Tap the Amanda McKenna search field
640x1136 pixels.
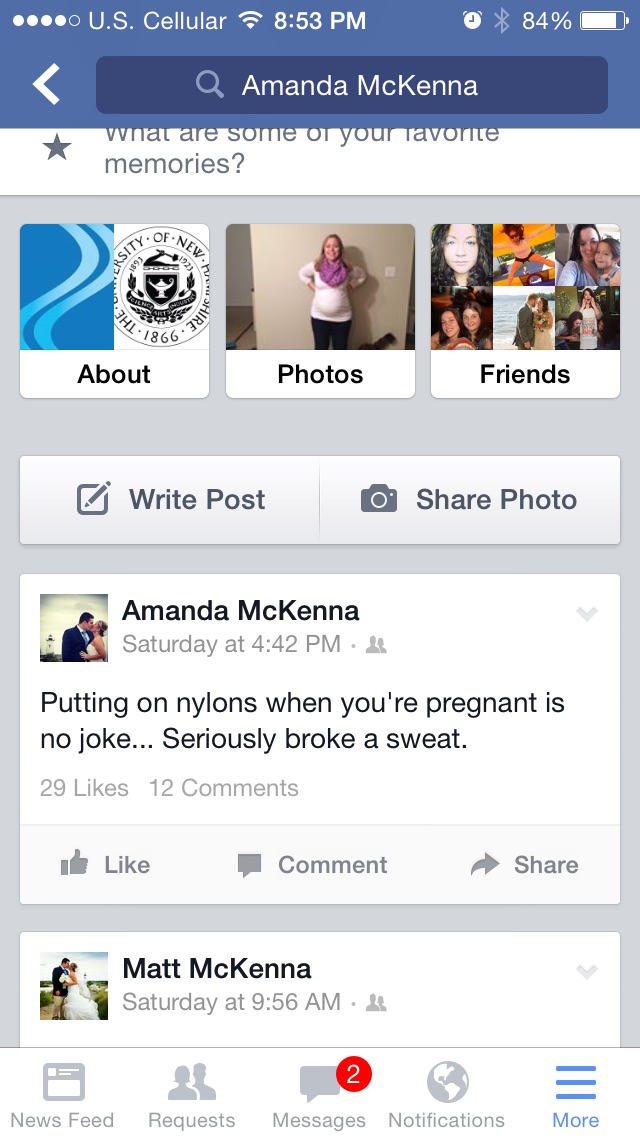click(x=351, y=85)
